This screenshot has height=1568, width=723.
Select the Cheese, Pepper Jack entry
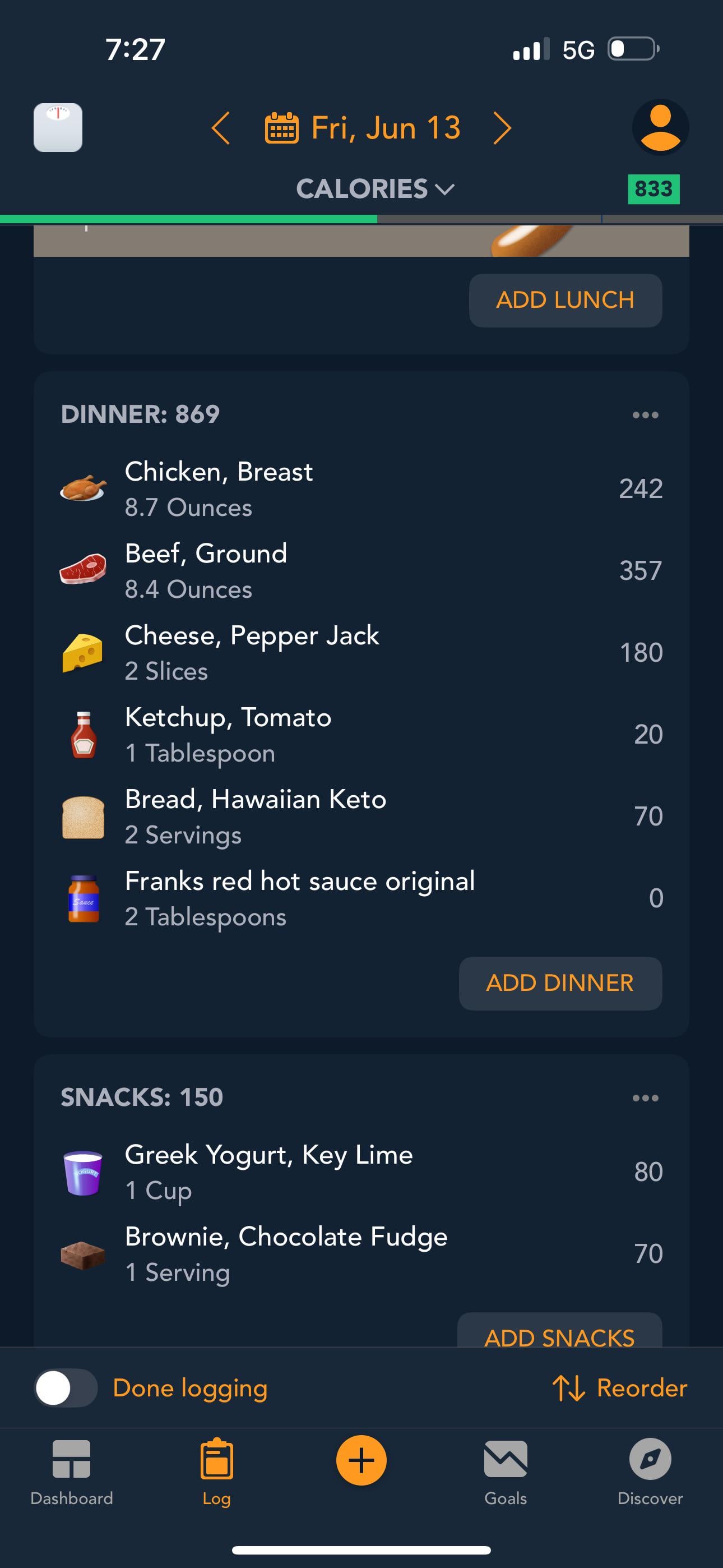click(361, 653)
